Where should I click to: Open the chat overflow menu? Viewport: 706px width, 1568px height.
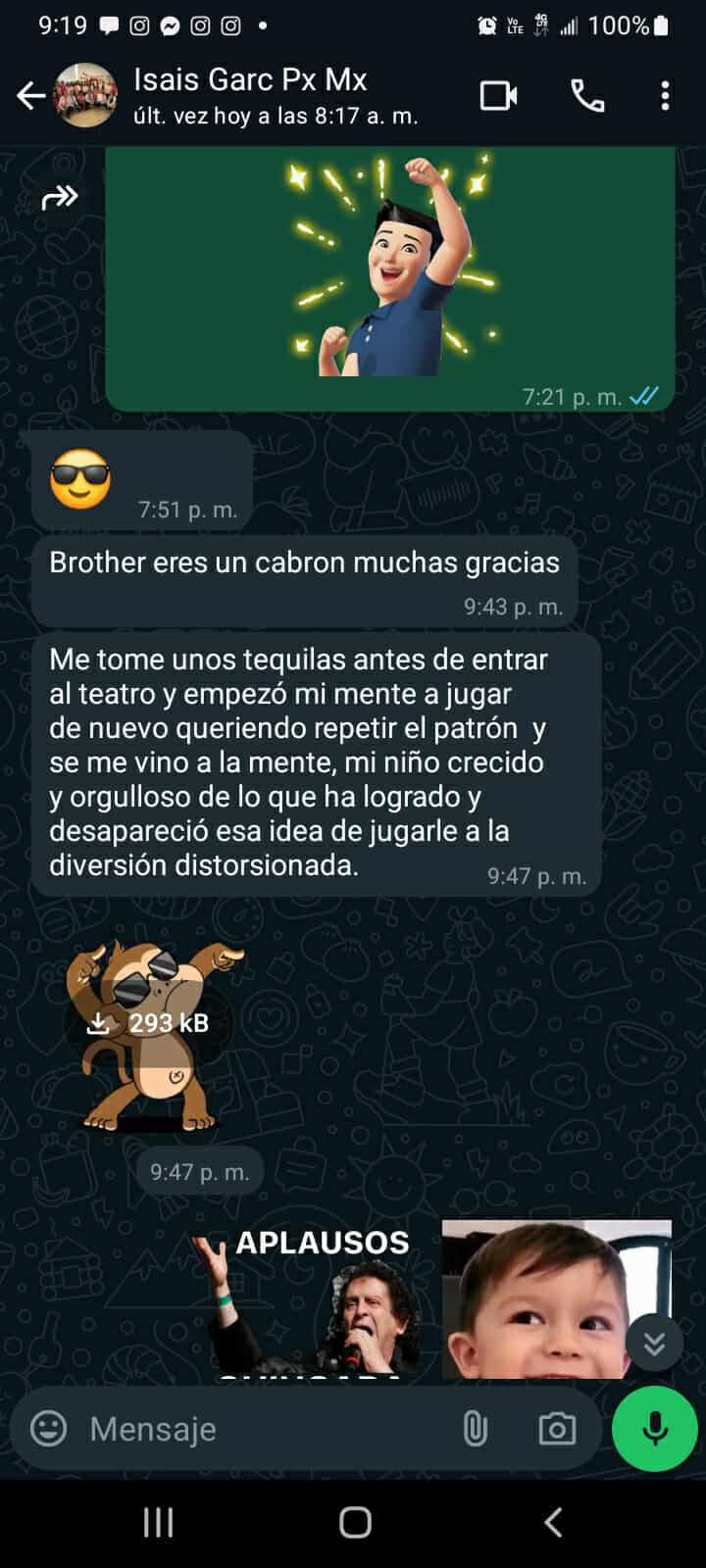(665, 96)
